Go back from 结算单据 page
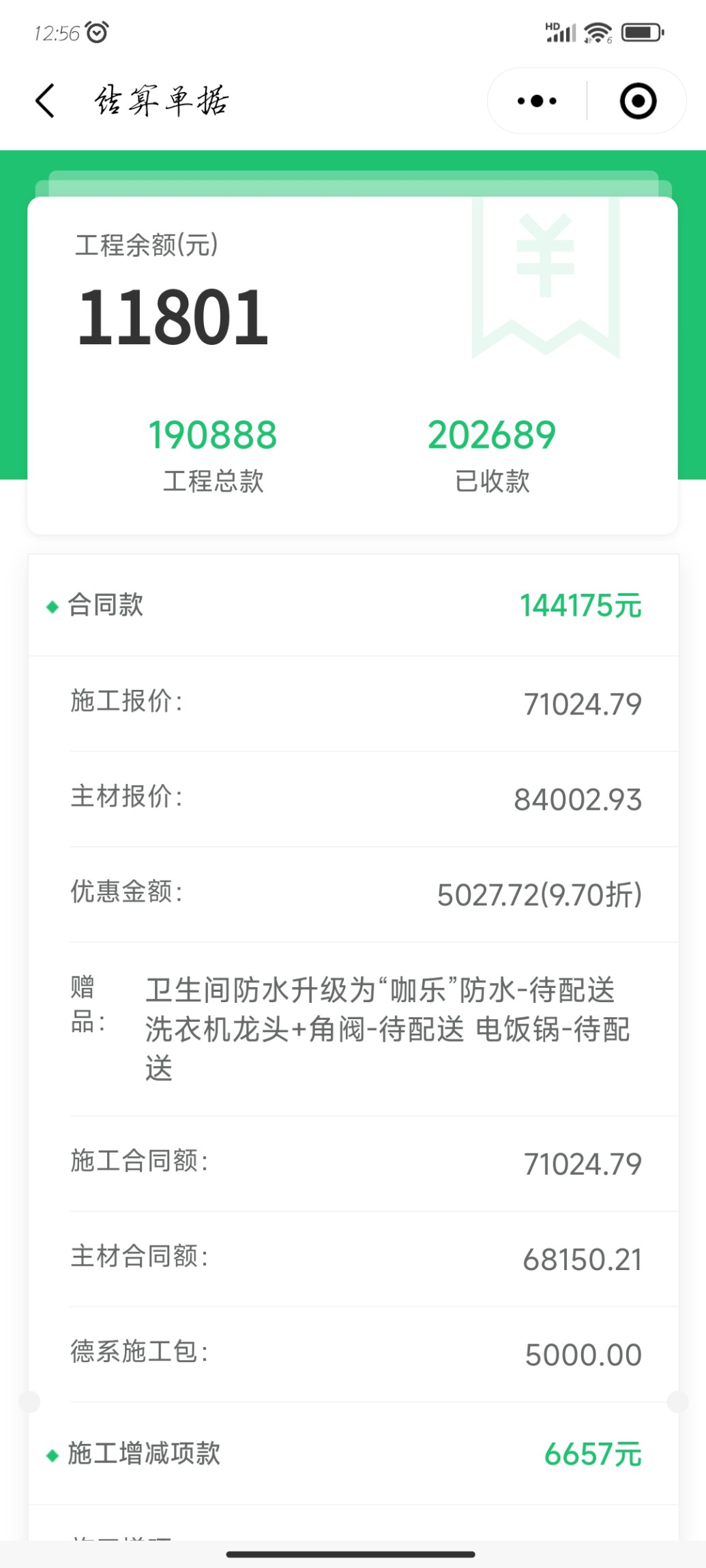 click(45, 102)
